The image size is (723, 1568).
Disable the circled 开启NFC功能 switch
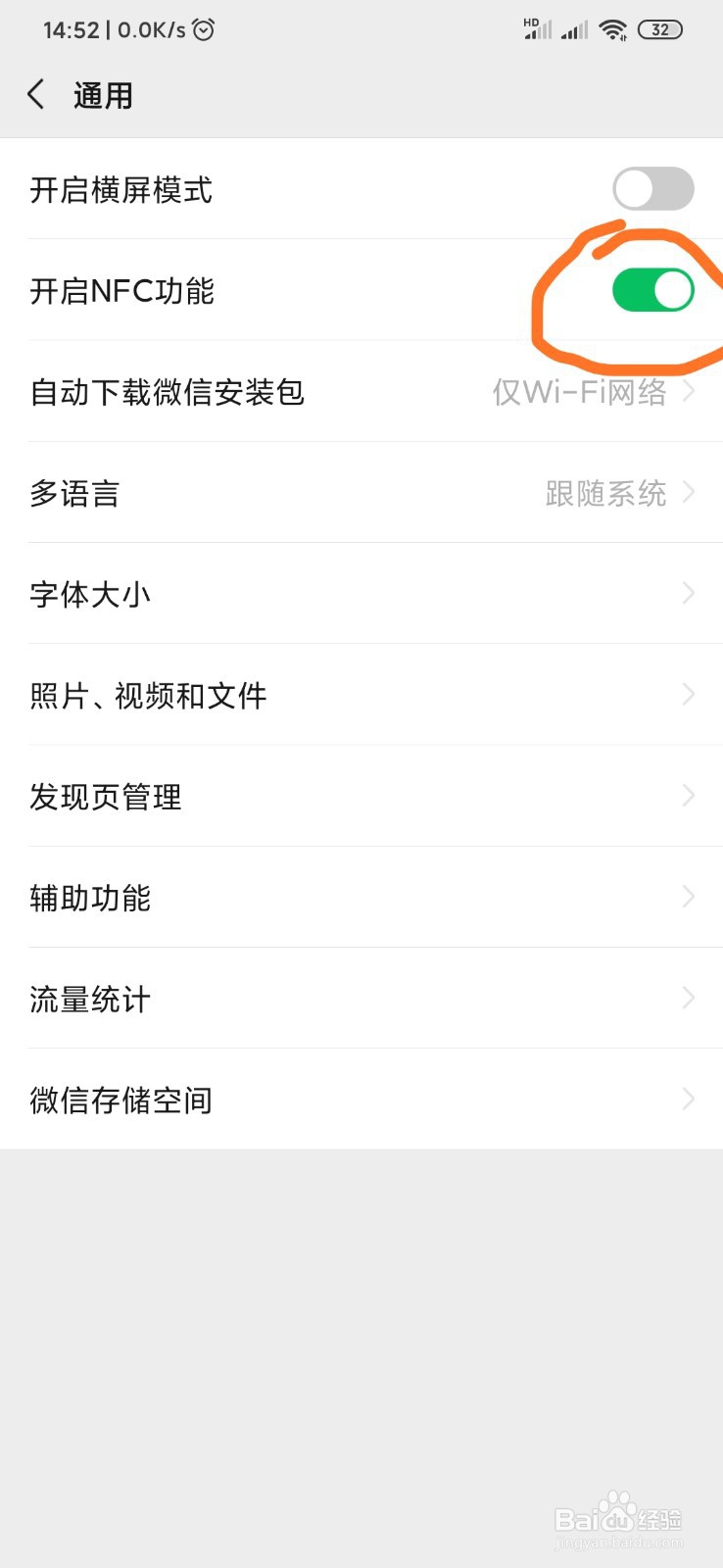pos(651,289)
